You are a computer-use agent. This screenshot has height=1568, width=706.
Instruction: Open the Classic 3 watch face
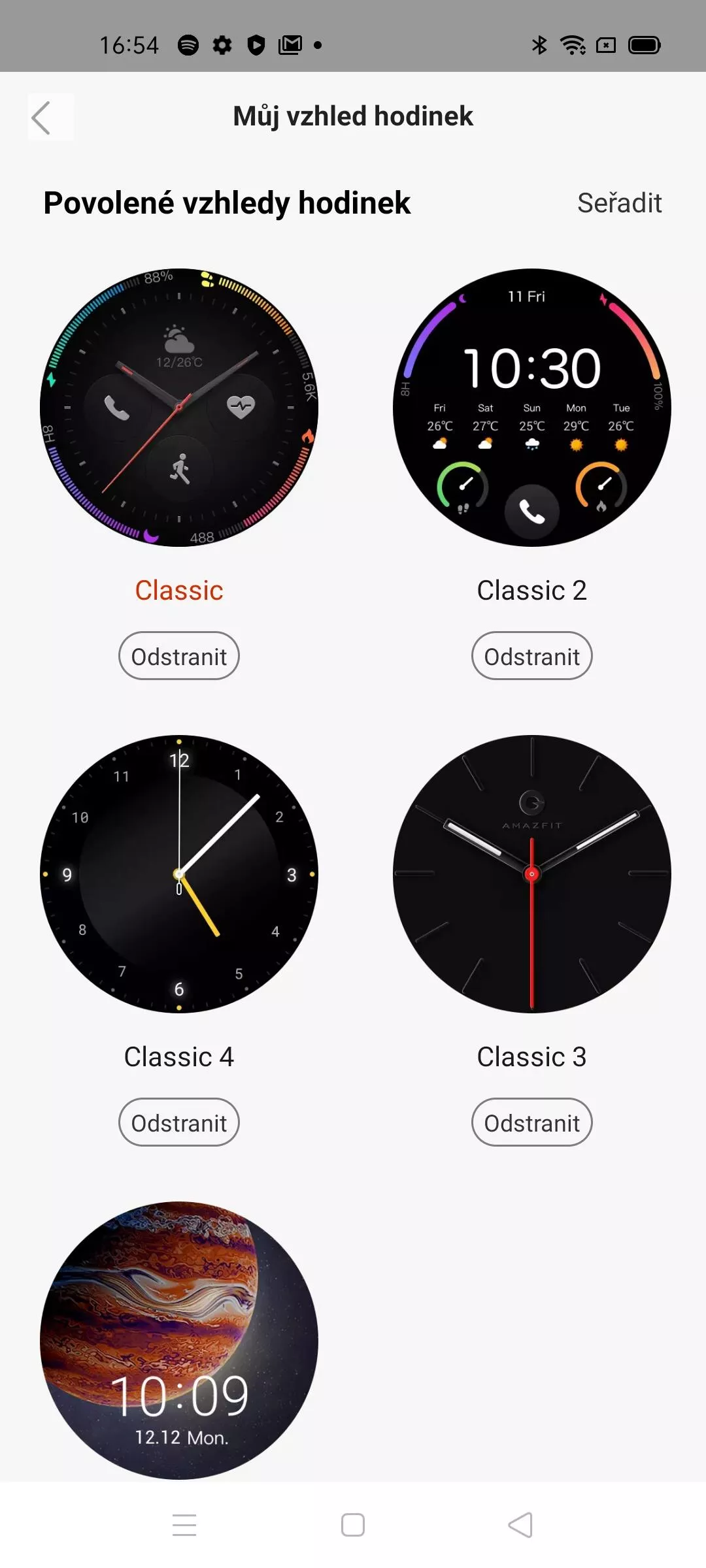coord(532,874)
